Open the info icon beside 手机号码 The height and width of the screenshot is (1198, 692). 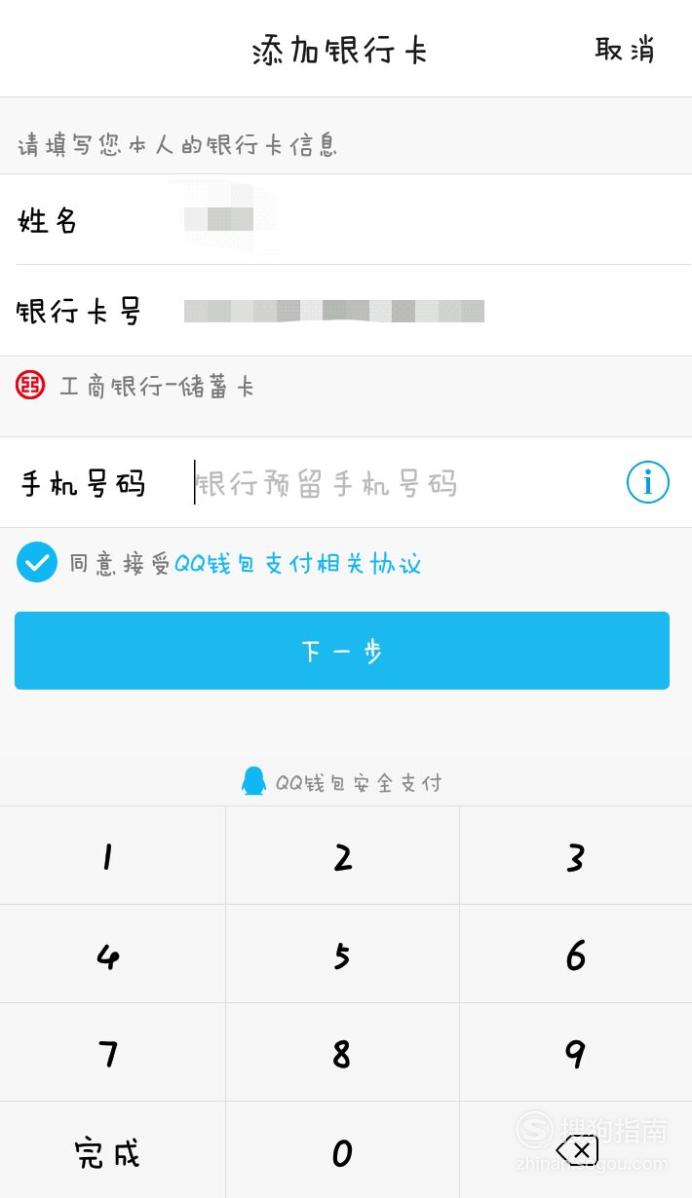(x=648, y=483)
